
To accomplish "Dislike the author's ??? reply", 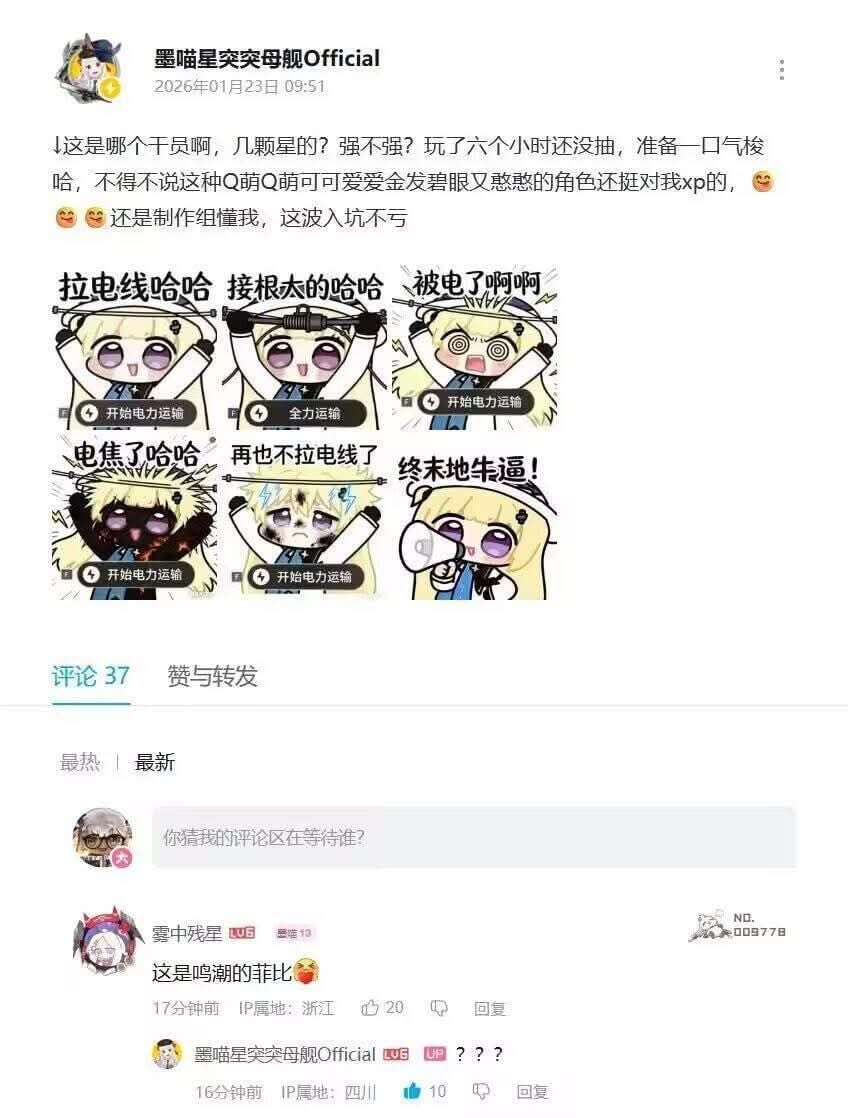I will [x=481, y=1091].
